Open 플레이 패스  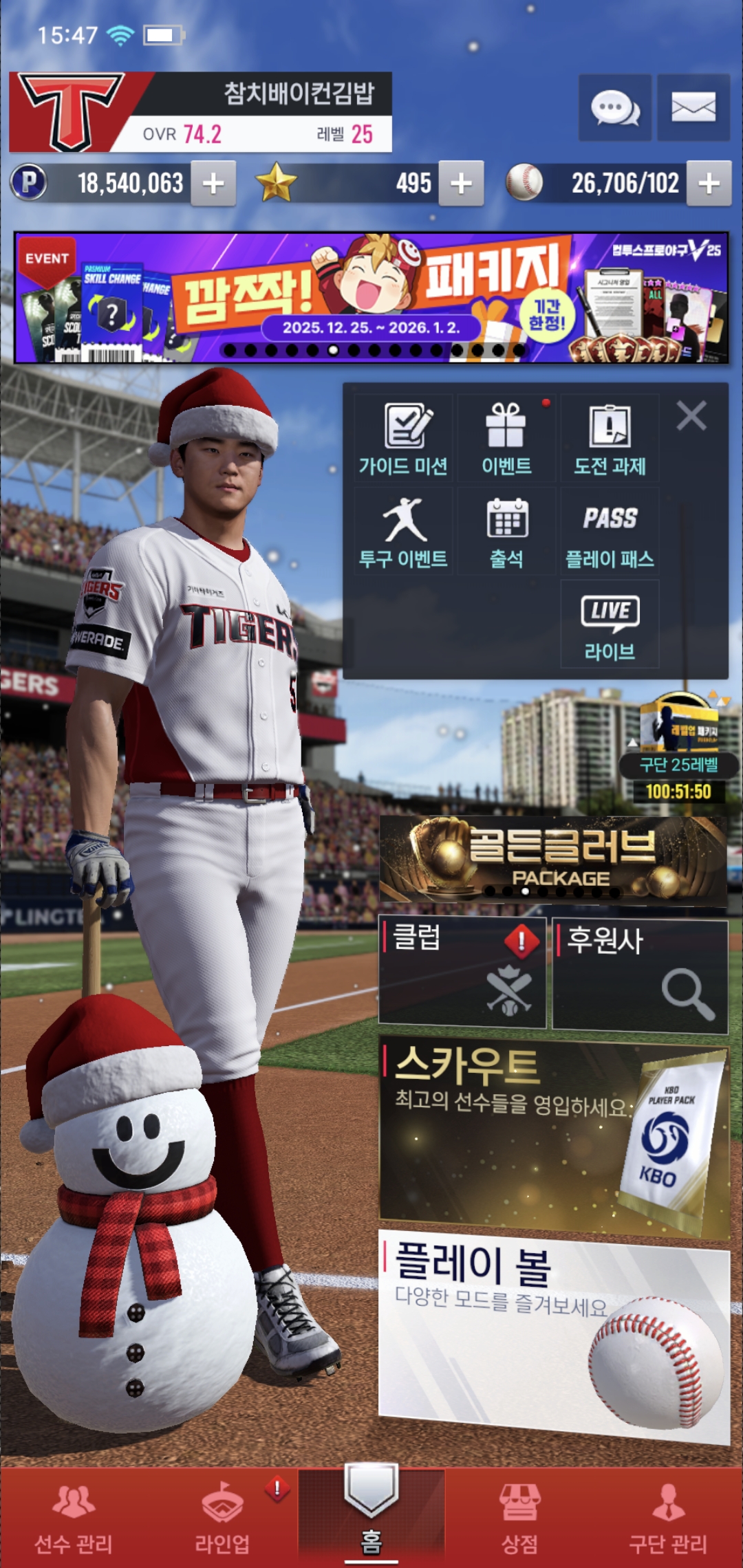(610, 532)
